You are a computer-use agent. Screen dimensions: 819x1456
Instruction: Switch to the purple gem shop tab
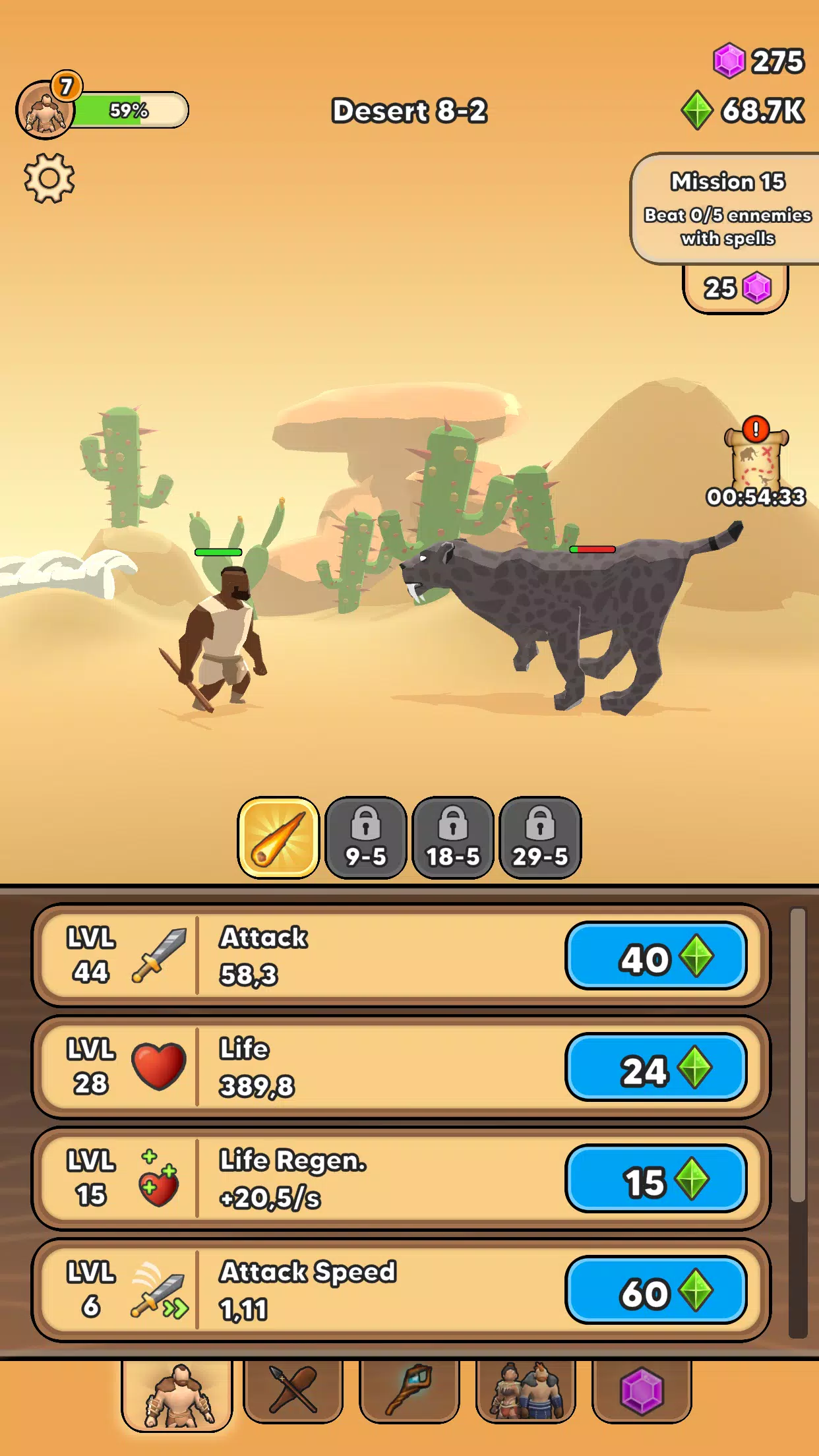[641, 1391]
